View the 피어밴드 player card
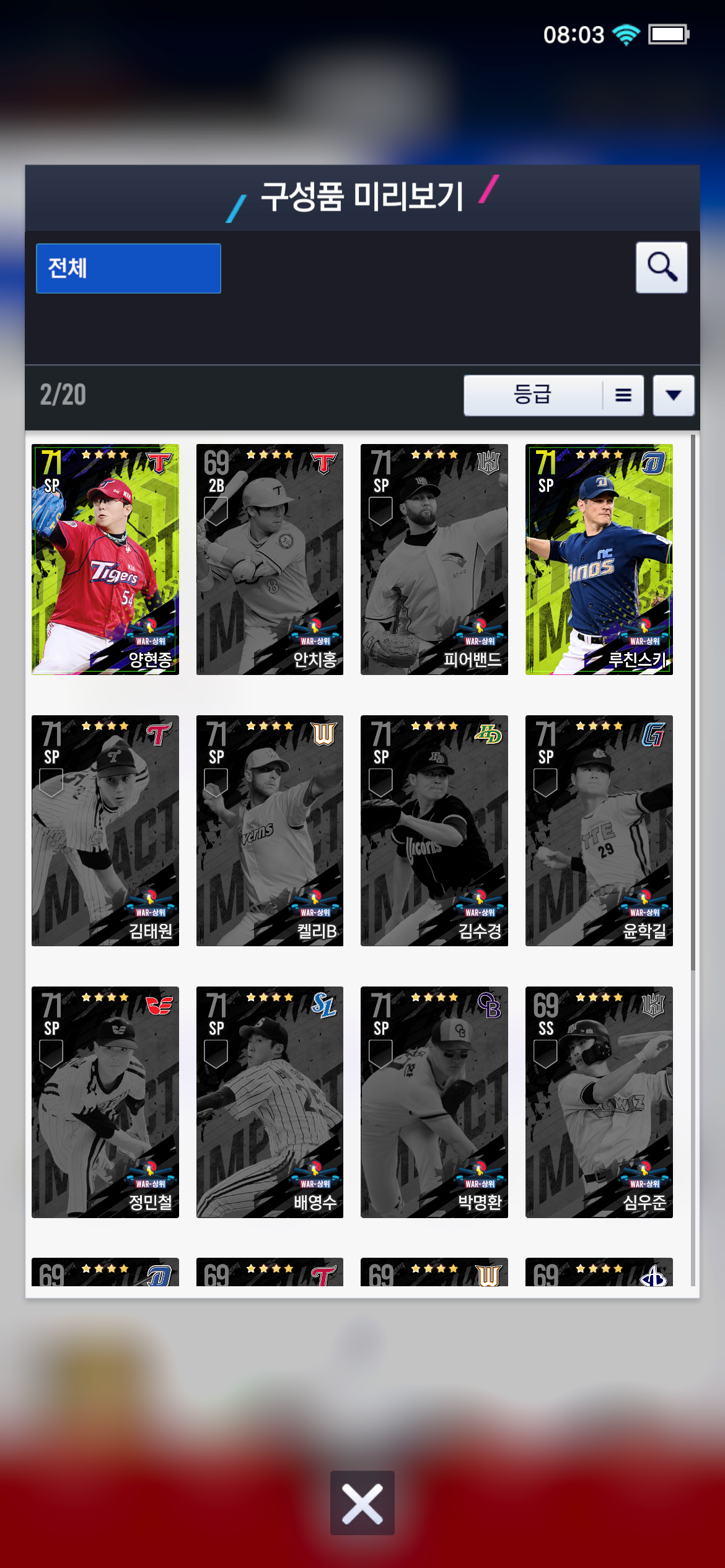Image resolution: width=725 pixels, height=1568 pixels. [434, 559]
